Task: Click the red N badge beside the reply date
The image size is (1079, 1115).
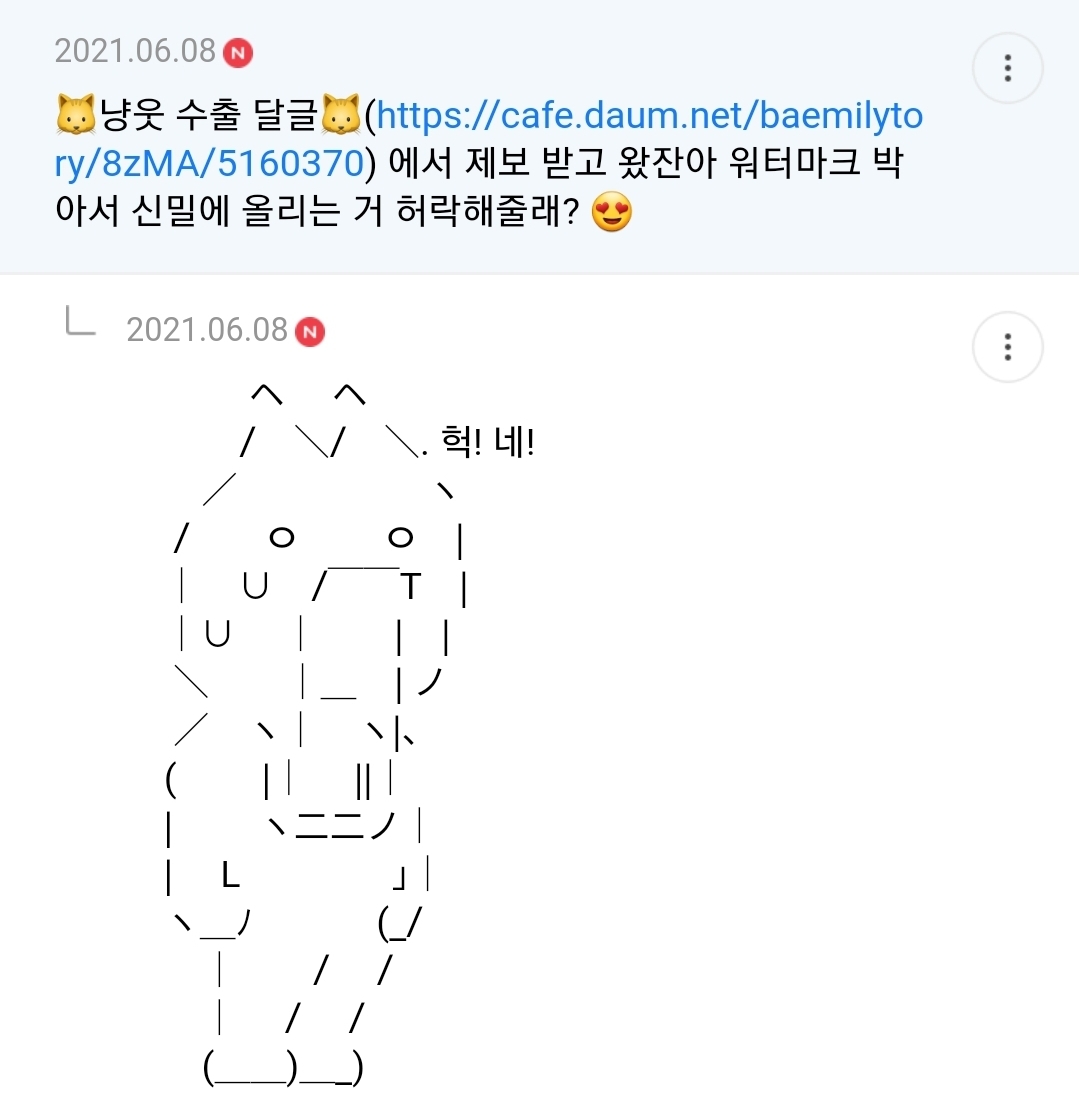Action: [310, 330]
